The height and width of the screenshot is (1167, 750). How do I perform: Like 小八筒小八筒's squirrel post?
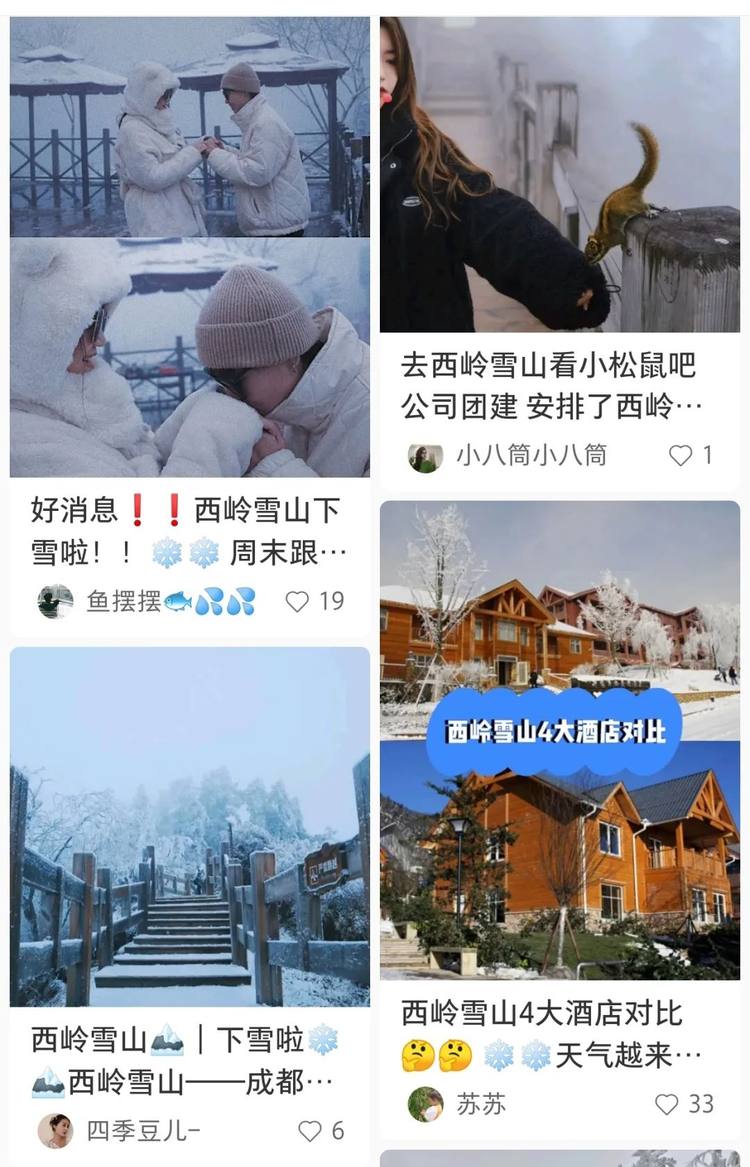click(681, 455)
